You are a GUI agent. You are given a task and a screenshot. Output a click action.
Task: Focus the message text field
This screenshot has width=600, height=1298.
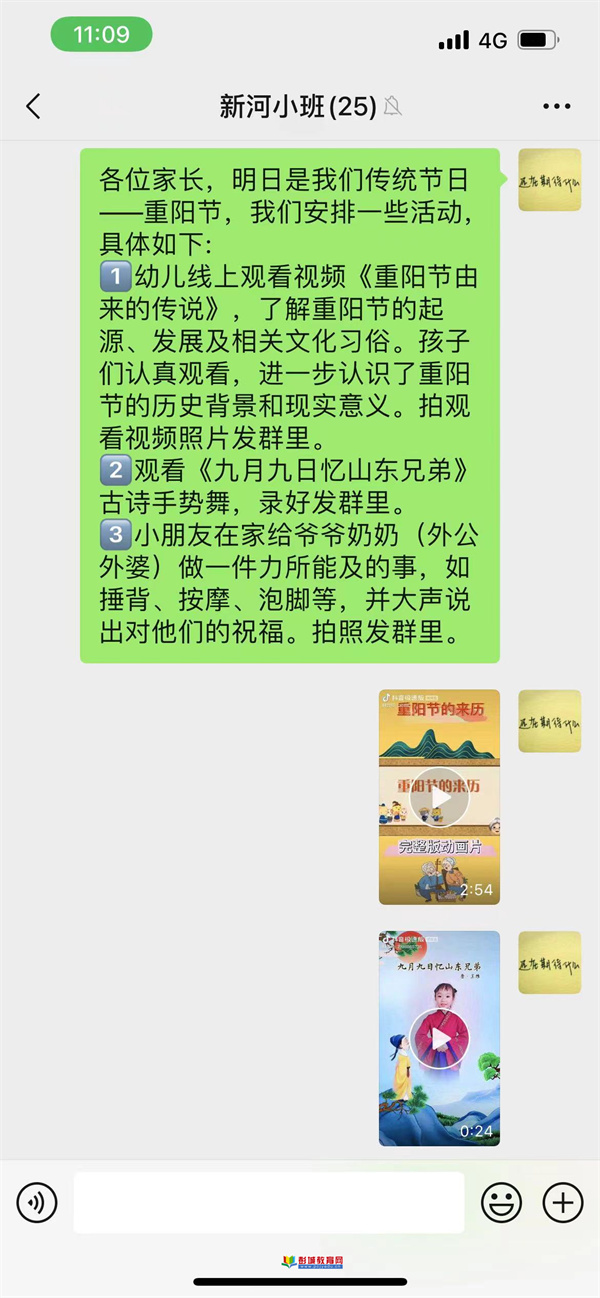click(268, 1202)
